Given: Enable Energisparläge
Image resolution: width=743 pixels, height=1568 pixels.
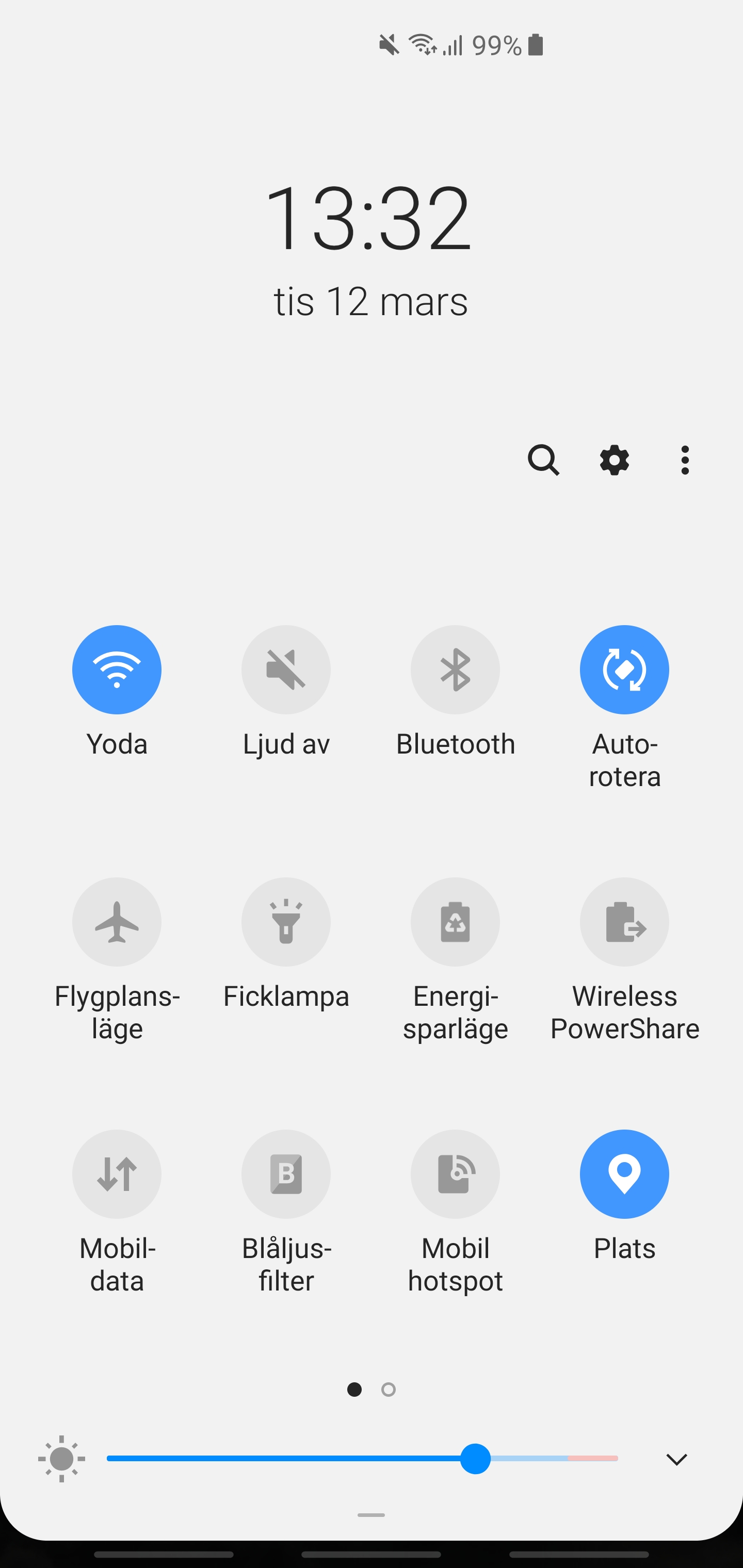Looking at the screenshot, I should (456, 922).
